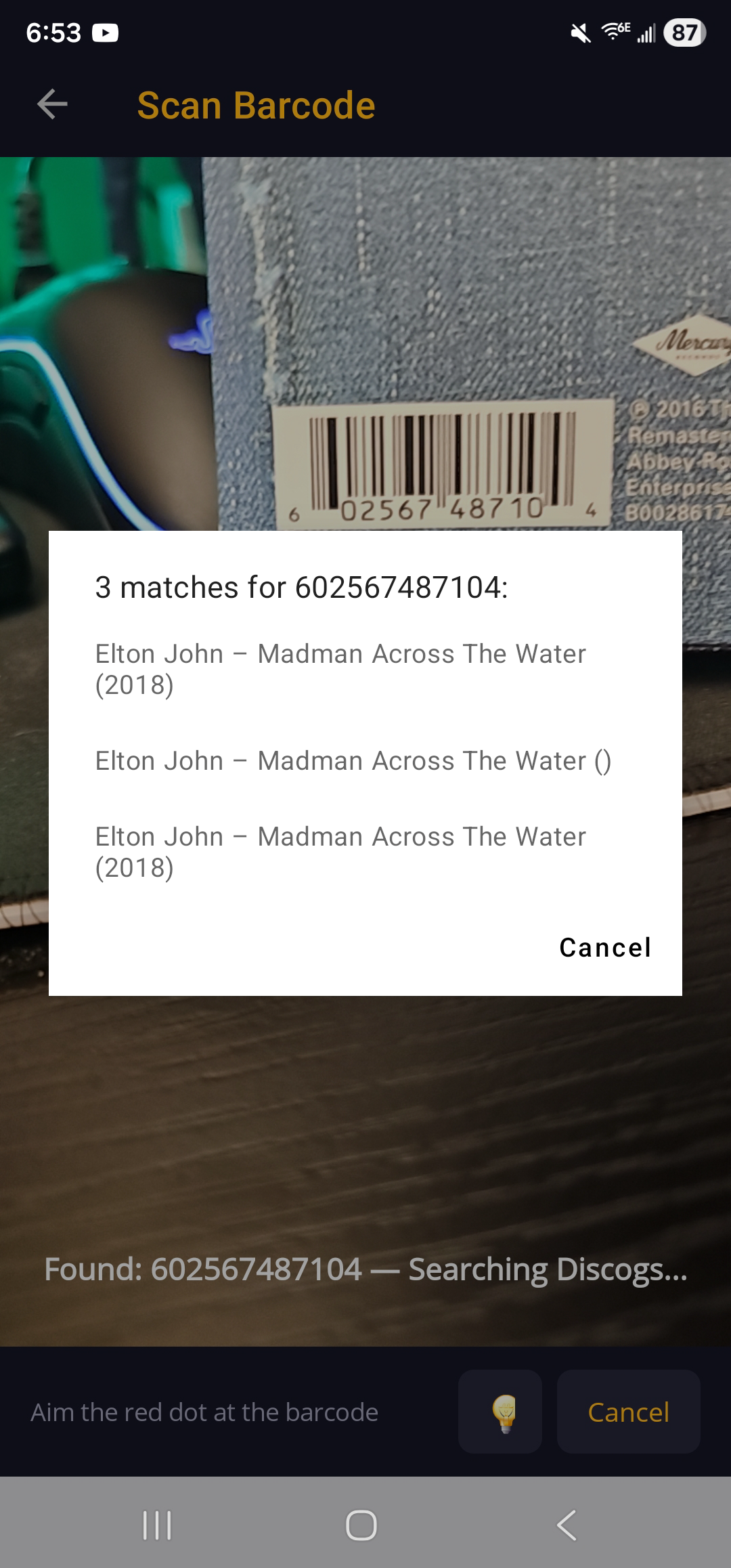Tap the orange Cancel beside the bulb
The image size is (731, 1568).
pyautogui.click(x=628, y=1413)
